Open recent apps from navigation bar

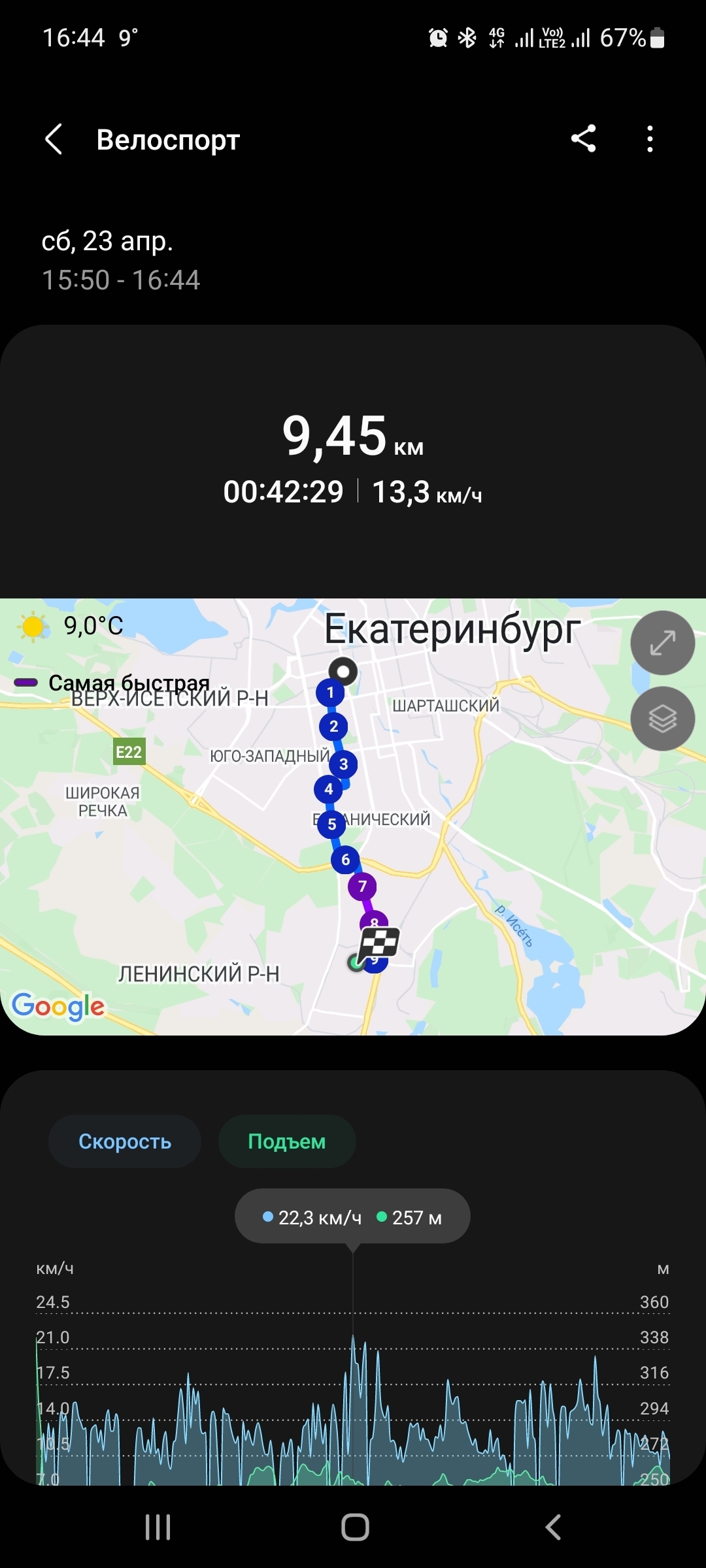(x=158, y=1527)
